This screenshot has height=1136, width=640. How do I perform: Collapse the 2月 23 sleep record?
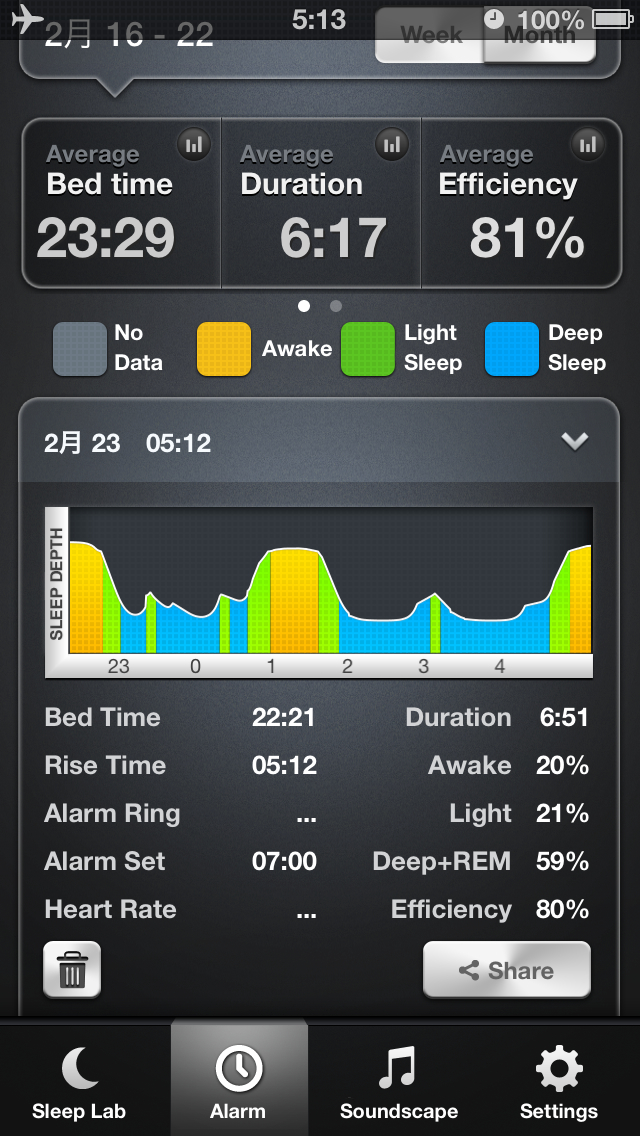tap(574, 442)
